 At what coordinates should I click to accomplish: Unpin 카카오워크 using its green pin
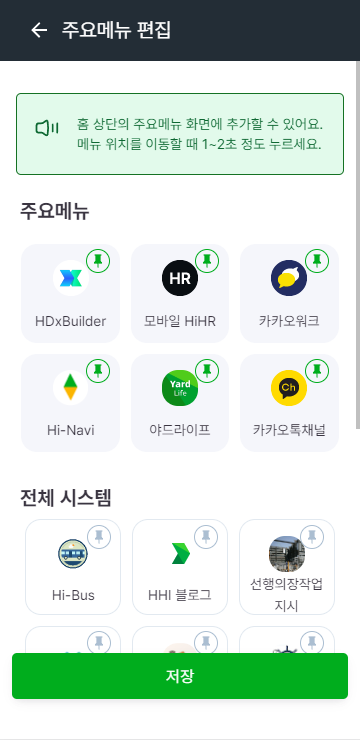point(317,261)
